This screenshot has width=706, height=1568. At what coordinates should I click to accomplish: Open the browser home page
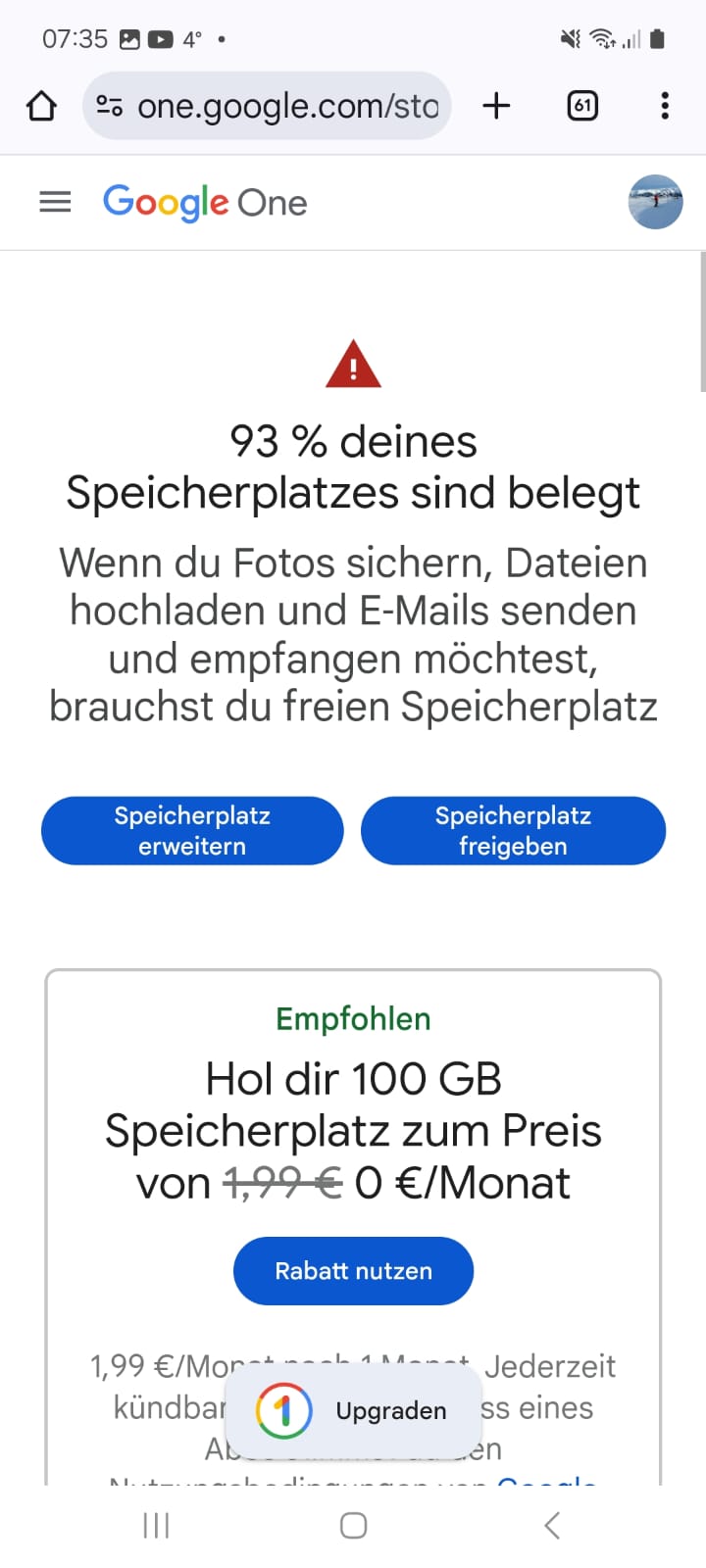click(x=41, y=106)
